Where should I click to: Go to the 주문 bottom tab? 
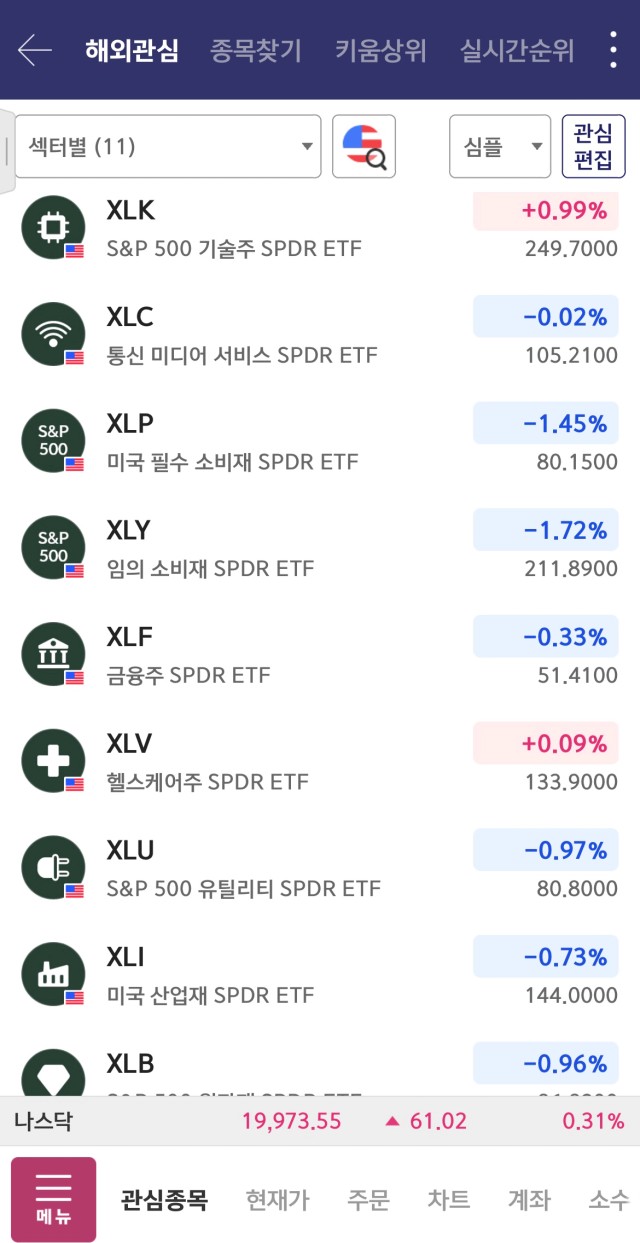coord(368,1200)
